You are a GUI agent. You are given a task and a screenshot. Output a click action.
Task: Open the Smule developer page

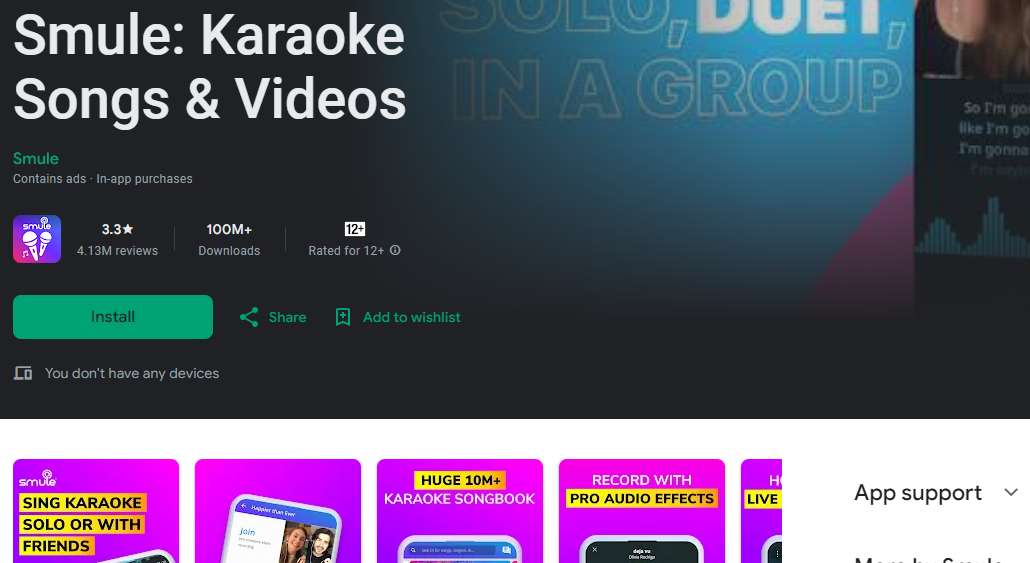point(36,158)
